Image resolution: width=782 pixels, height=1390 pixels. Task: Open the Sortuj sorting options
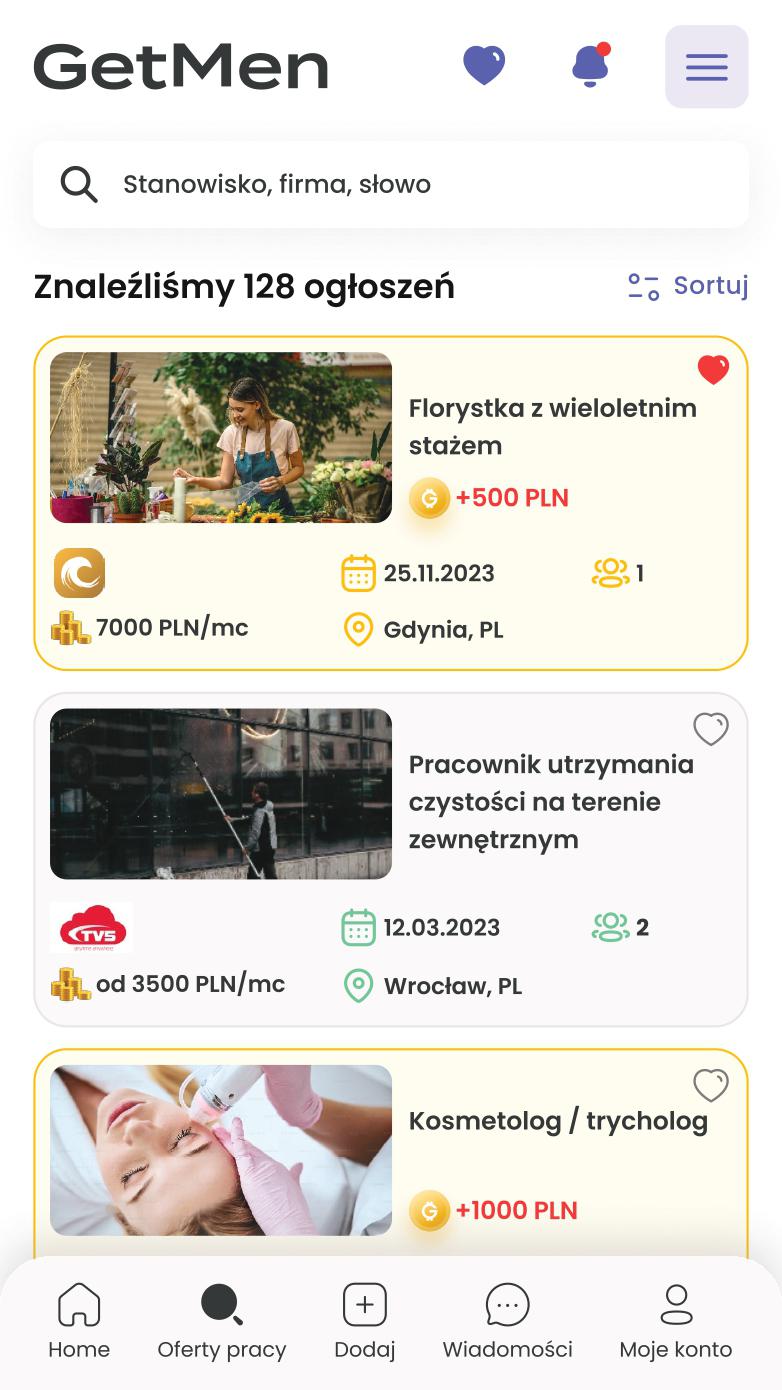(x=688, y=286)
